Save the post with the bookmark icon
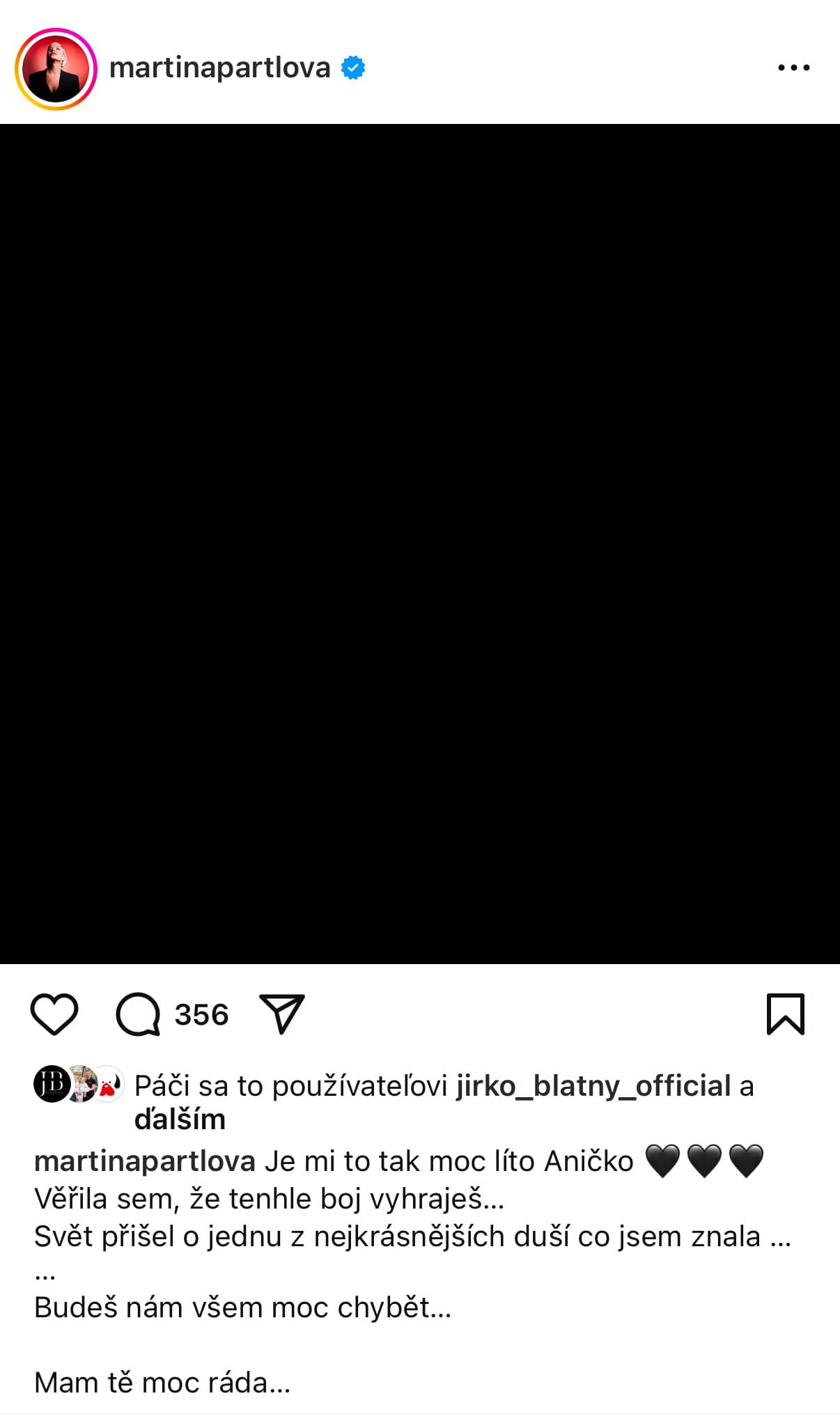 click(785, 1014)
